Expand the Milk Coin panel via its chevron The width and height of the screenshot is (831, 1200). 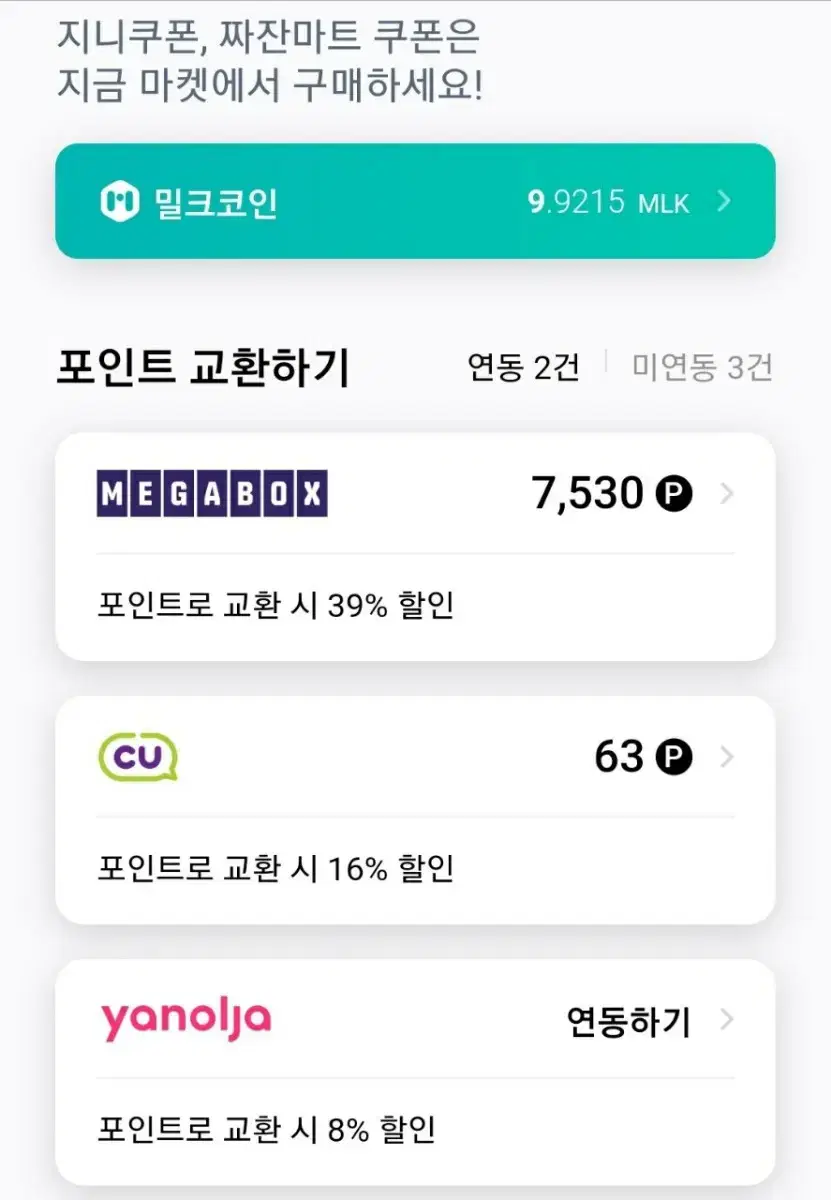pyautogui.click(x=722, y=202)
